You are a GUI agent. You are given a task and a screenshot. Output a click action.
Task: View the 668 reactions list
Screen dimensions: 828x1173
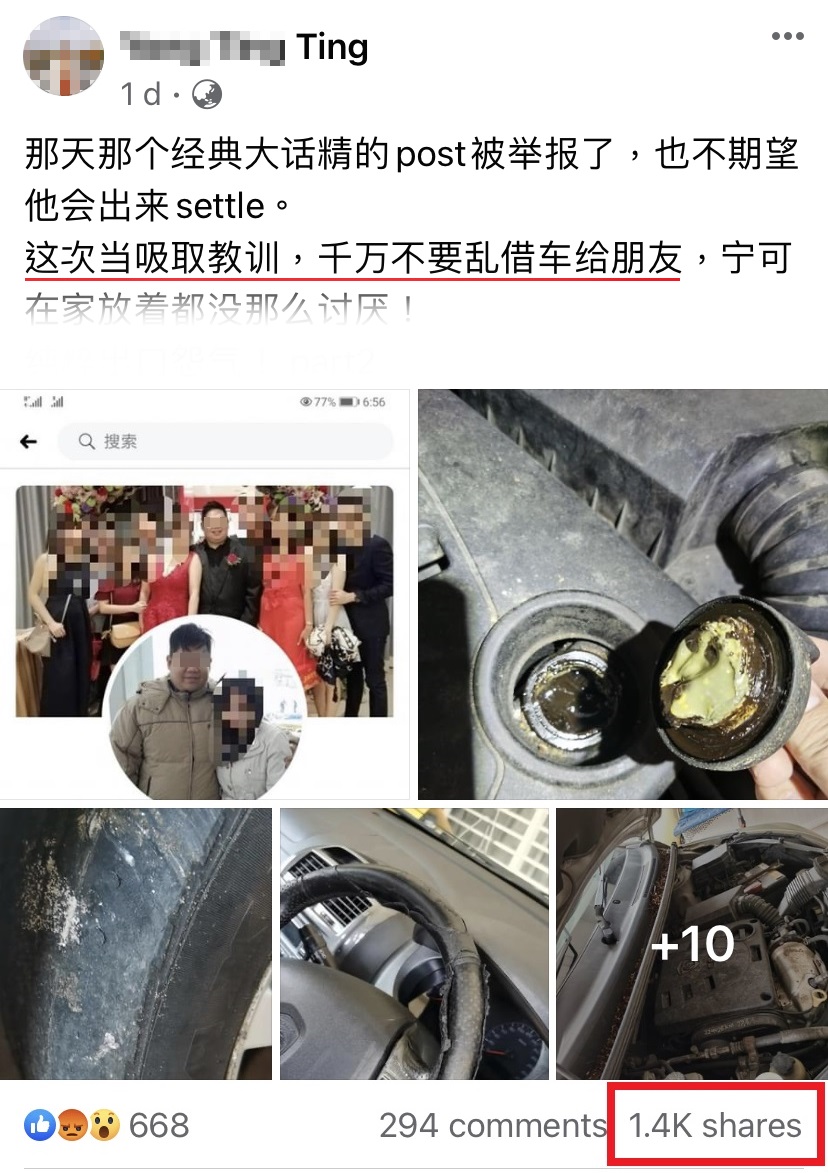[108, 1126]
